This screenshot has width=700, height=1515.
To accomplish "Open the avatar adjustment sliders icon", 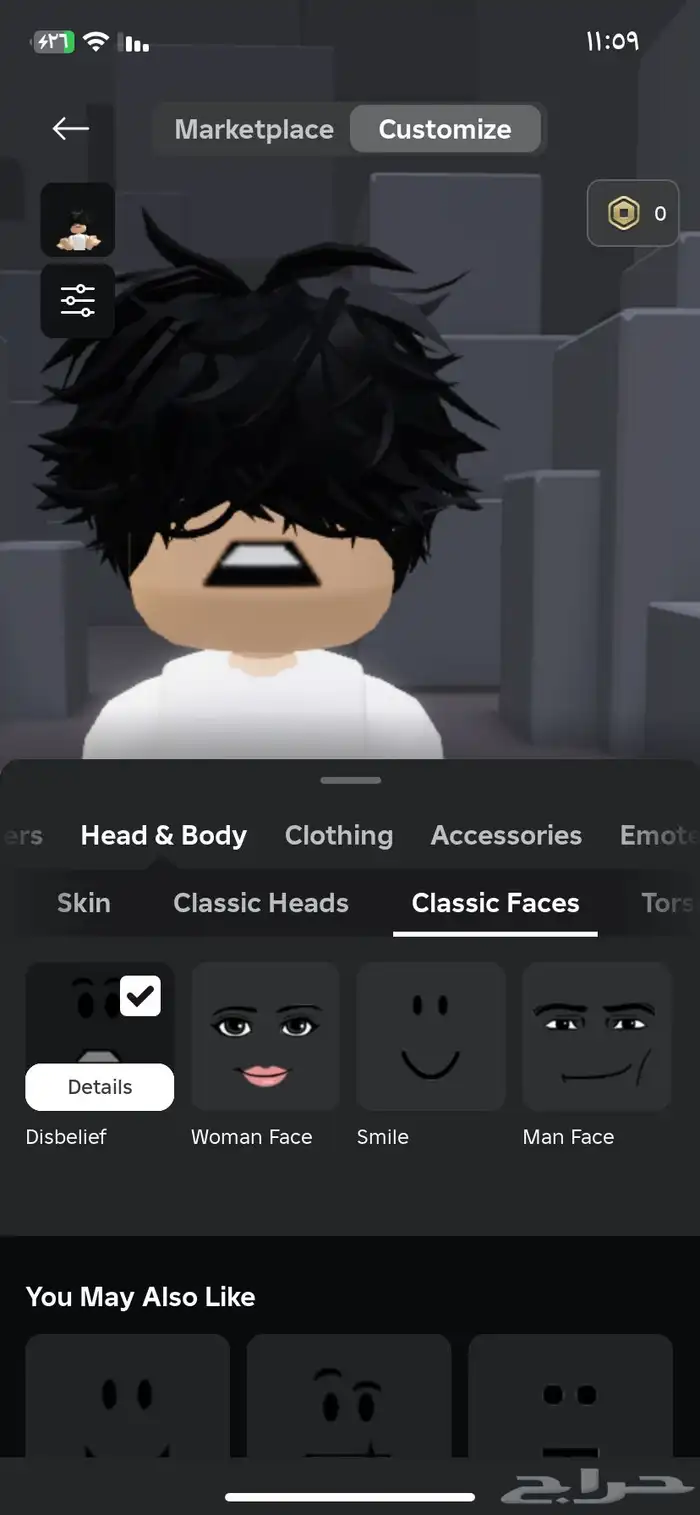I will point(77,301).
